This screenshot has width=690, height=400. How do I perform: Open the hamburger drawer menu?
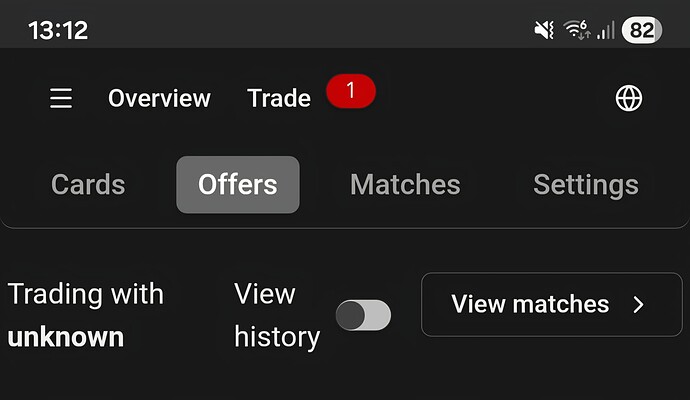tap(61, 98)
